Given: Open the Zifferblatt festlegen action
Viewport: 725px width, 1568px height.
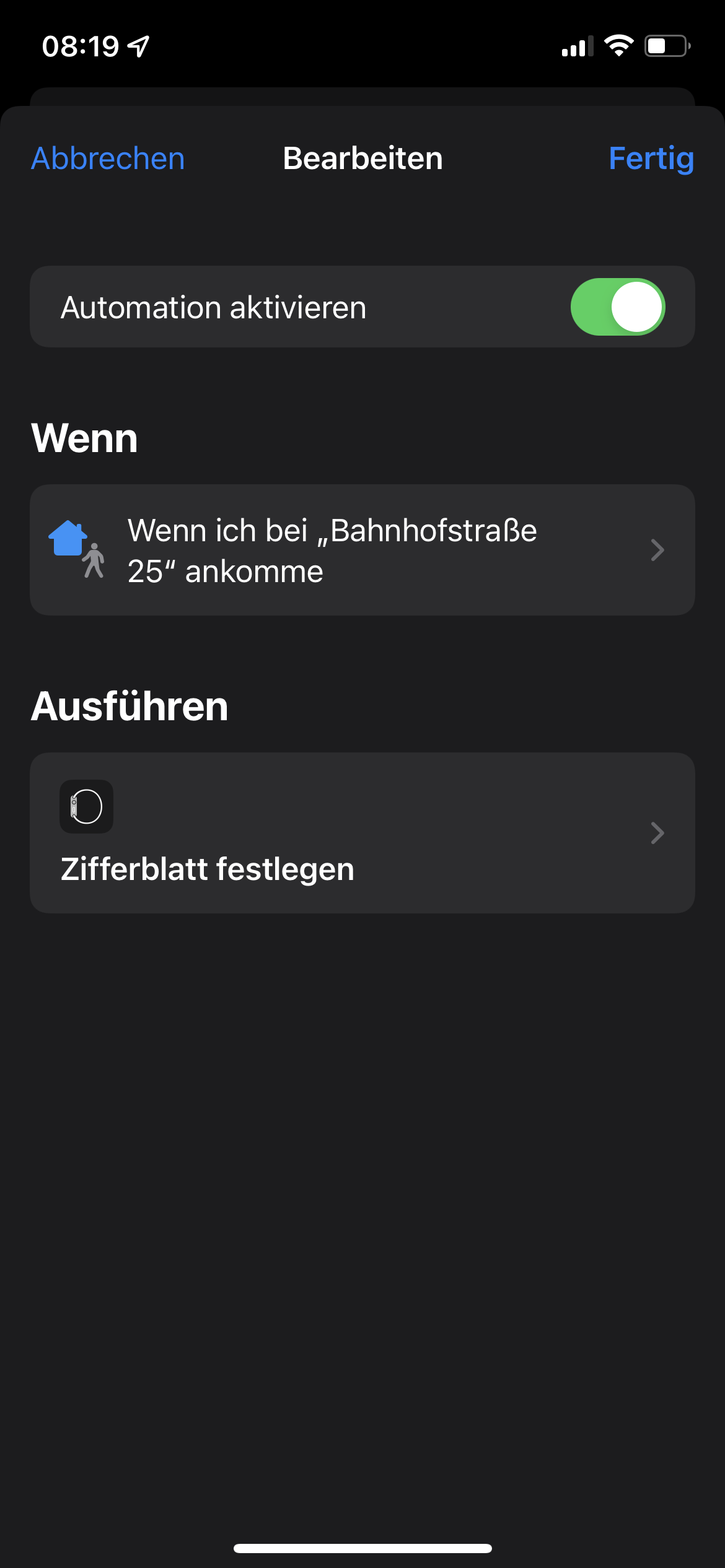Looking at the screenshot, I should click(362, 833).
